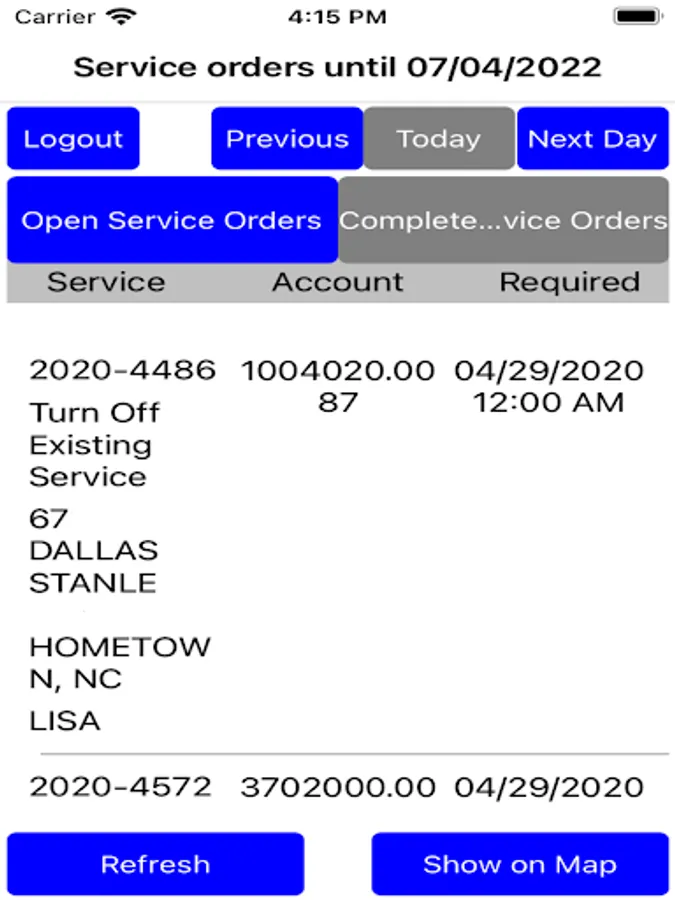Switch to Completed Service Orders tab
The width and height of the screenshot is (675, 900).
504,220
